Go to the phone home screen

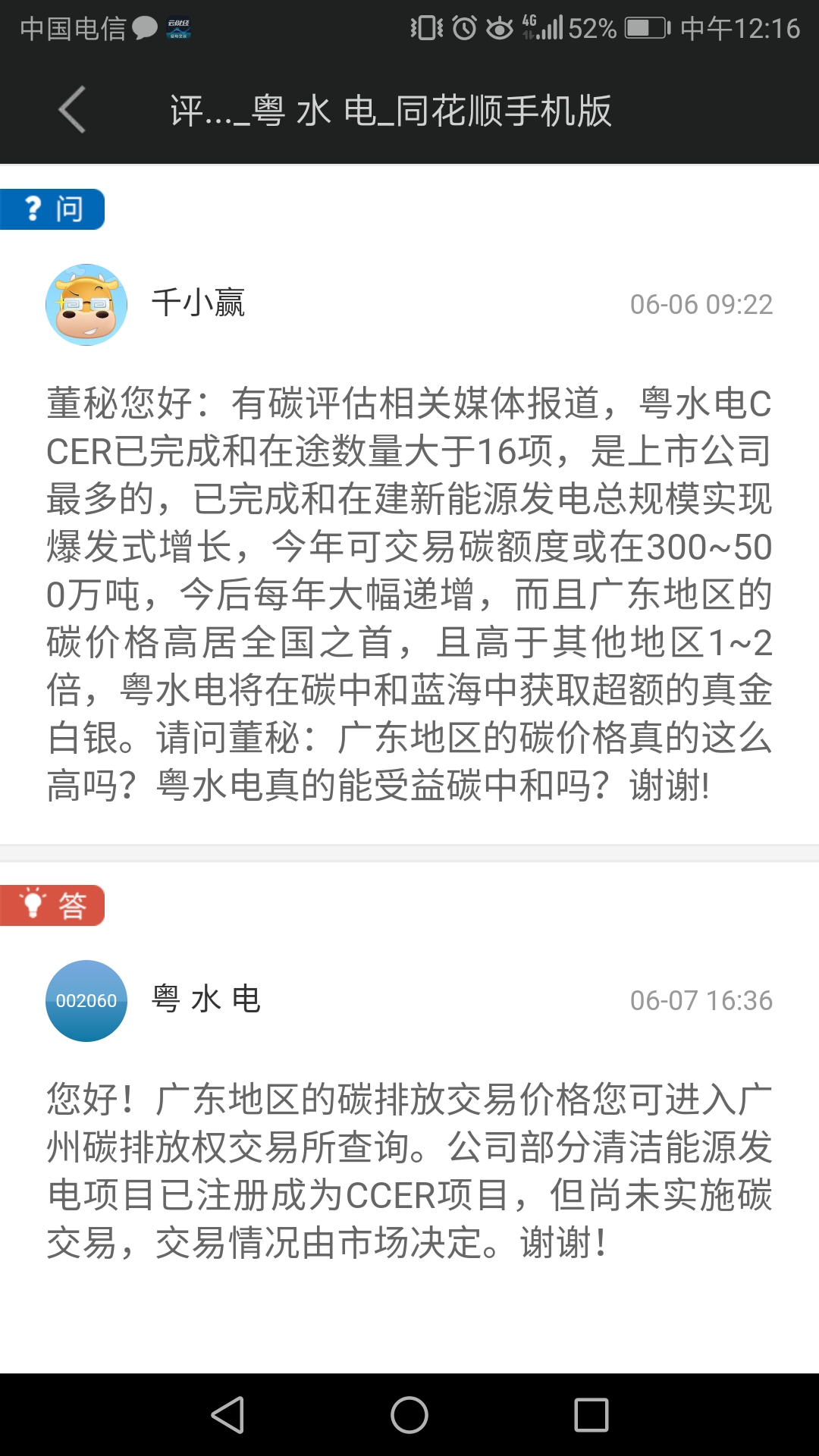pos(409,1415)
